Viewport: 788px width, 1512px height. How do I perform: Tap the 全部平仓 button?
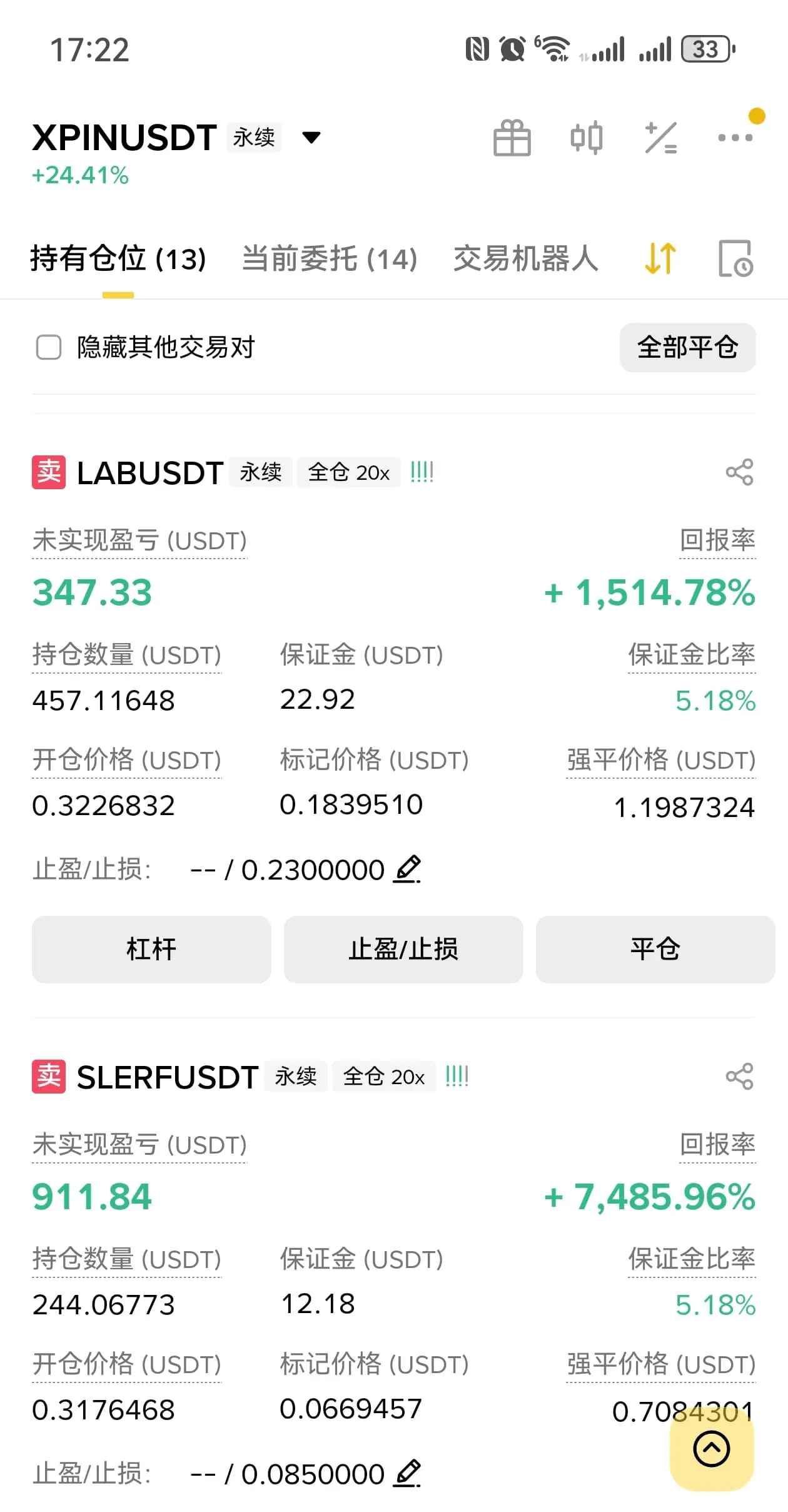687,347
